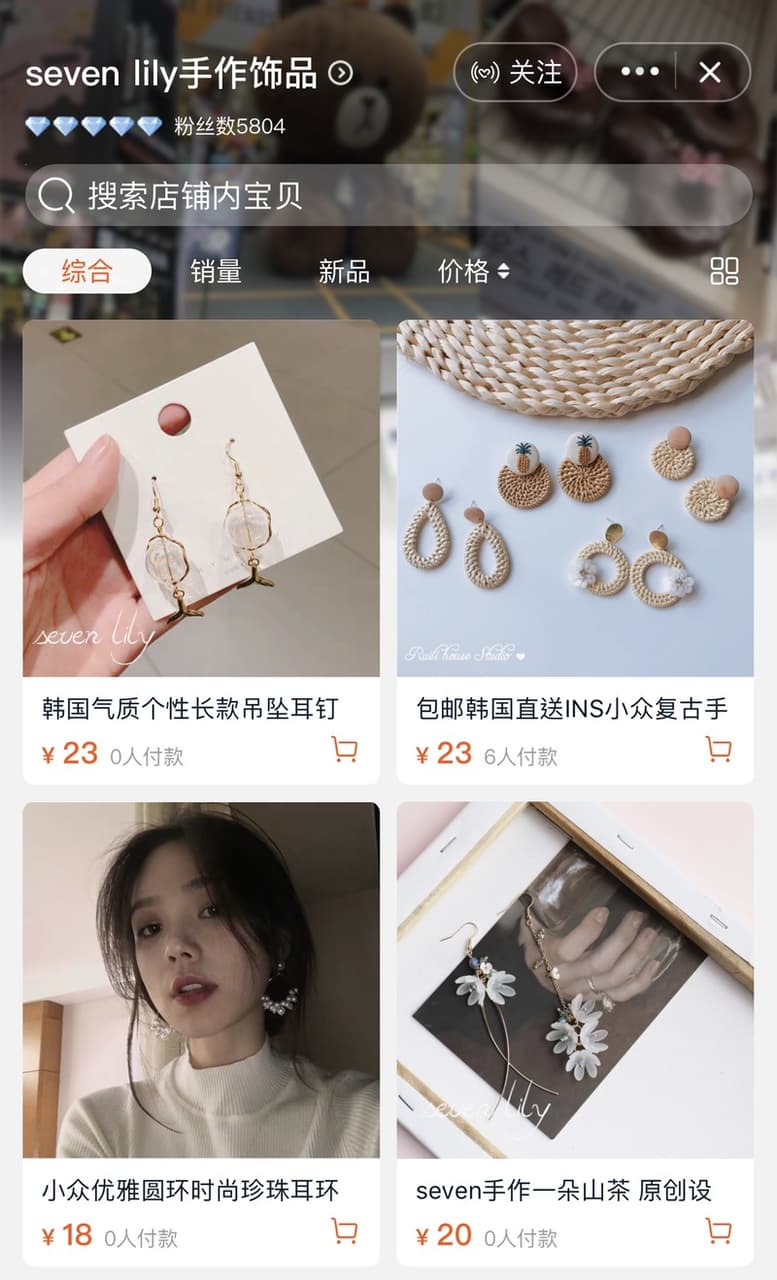This screenshot has height=1280, width=777.
Task: Select the 综合 sorting tab
Action: click(x=87, y=271)
